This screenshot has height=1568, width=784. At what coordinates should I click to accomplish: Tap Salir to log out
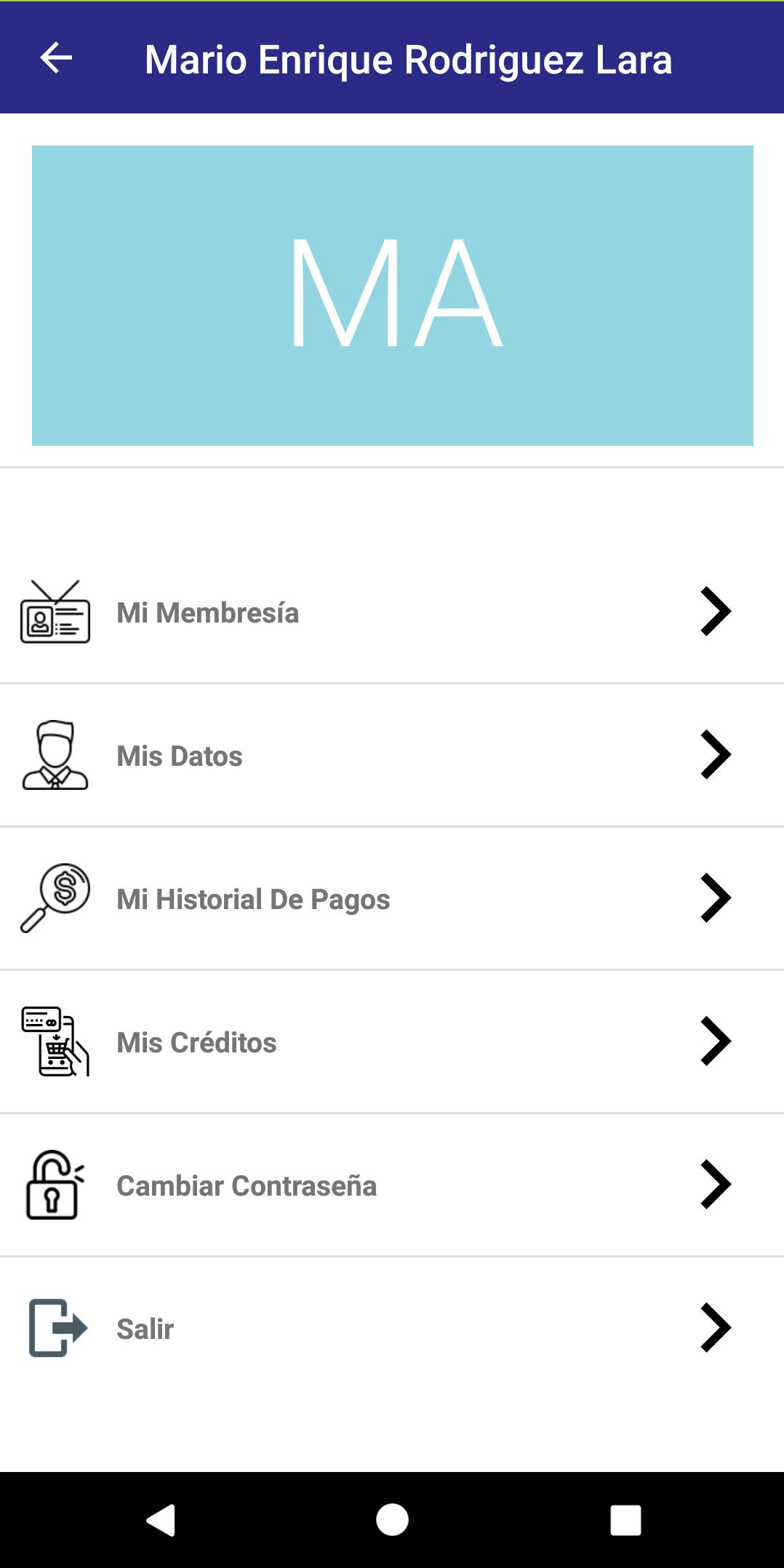point(392,1328)
